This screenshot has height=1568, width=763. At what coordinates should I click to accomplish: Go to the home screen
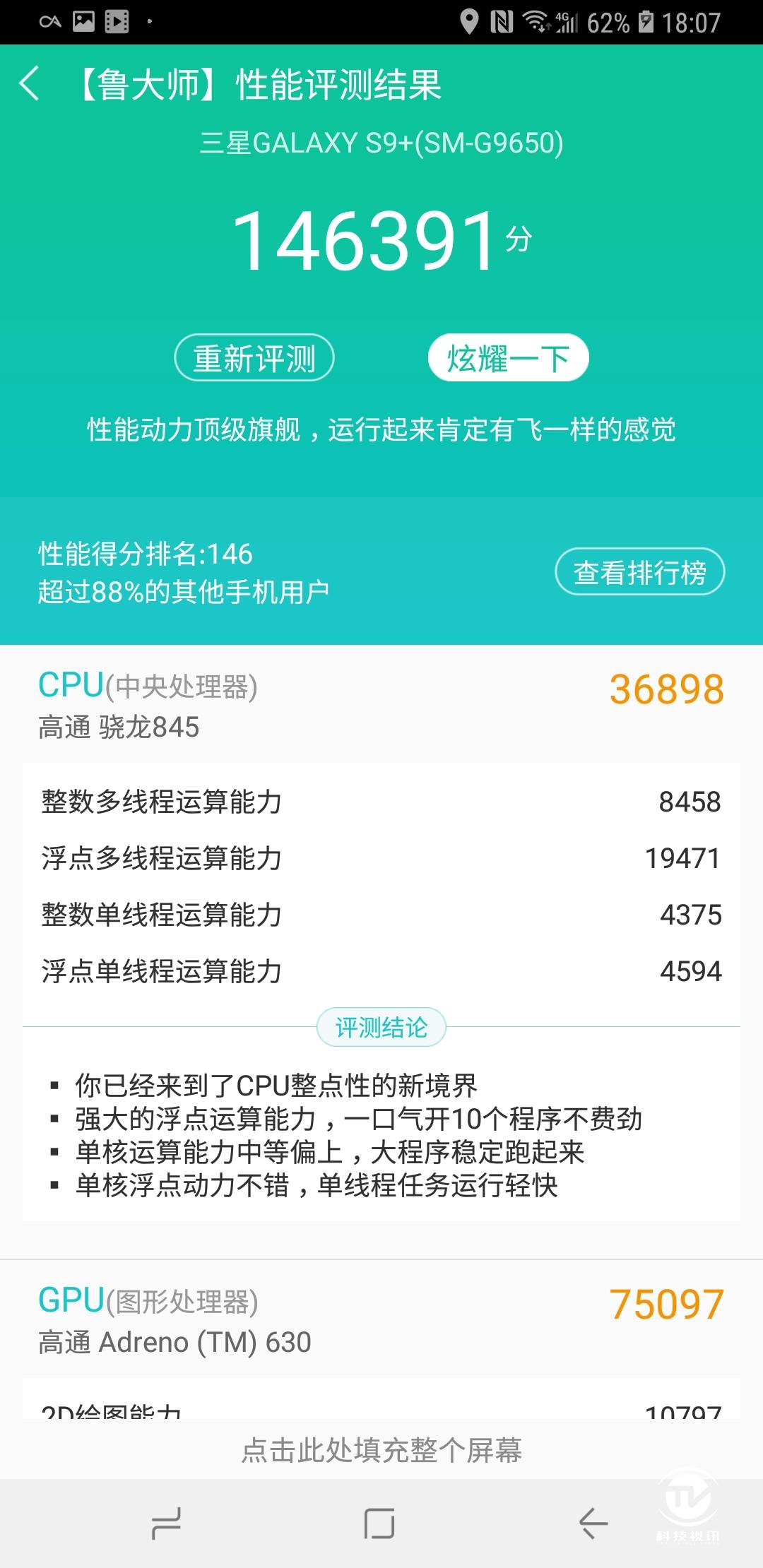point(379,1524)
